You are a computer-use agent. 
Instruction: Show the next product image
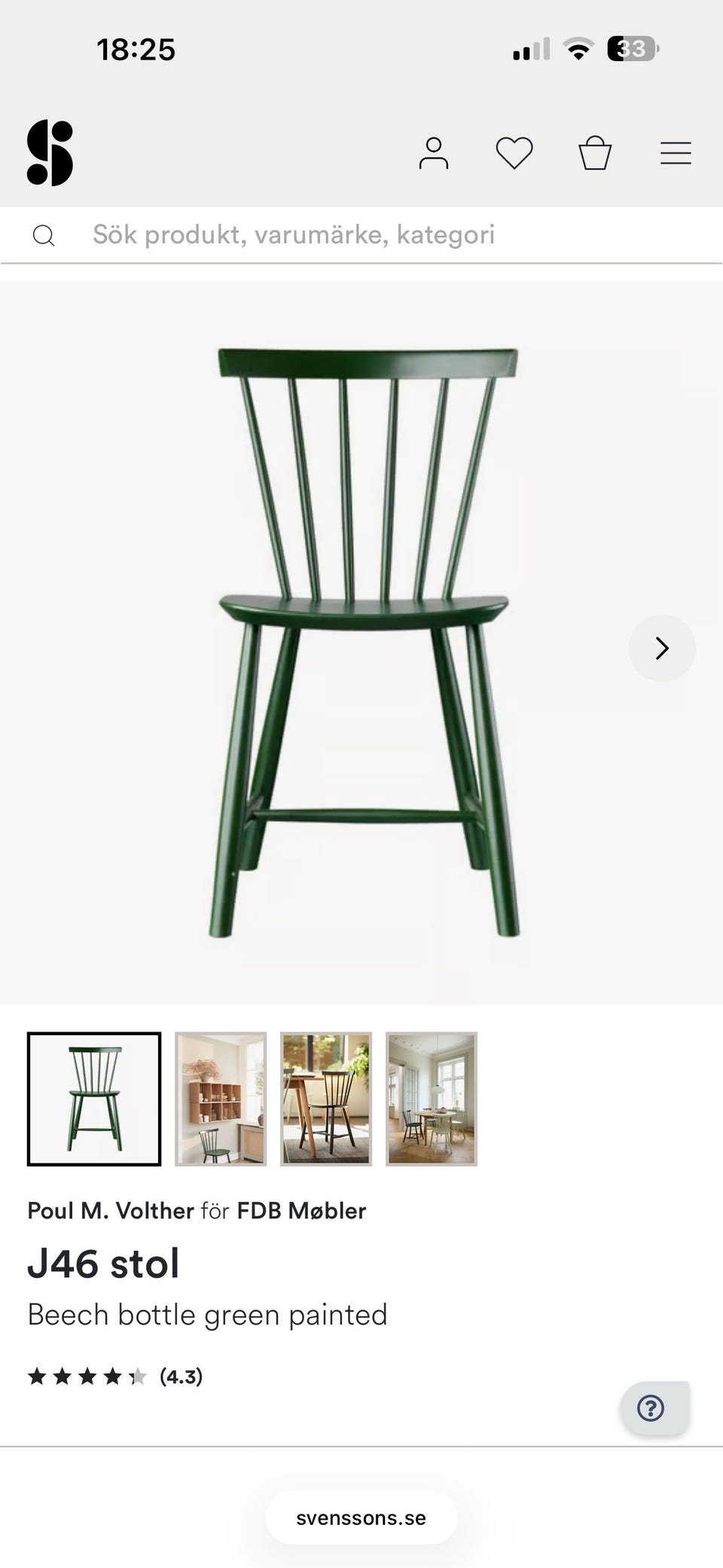coord(662,648)
